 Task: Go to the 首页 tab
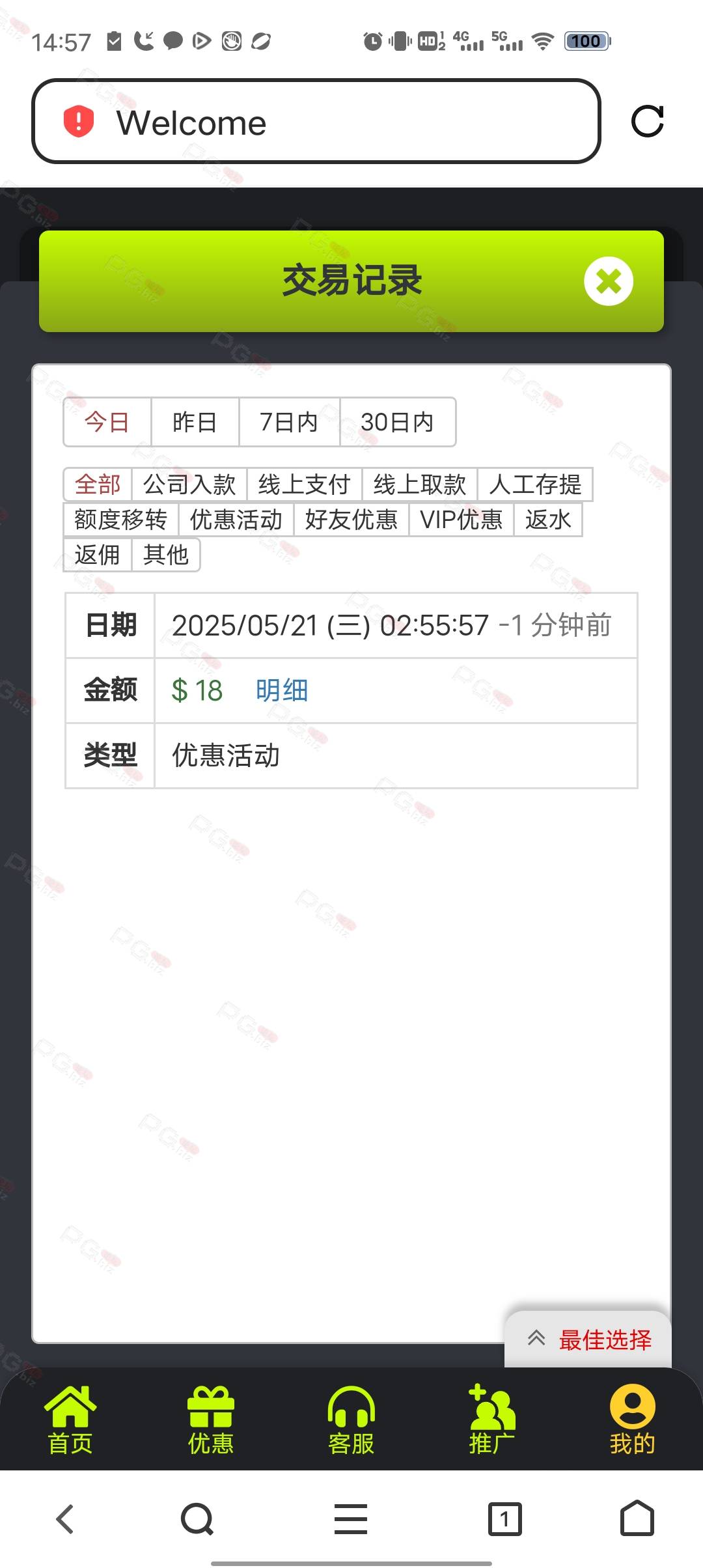click(70, 1420)
